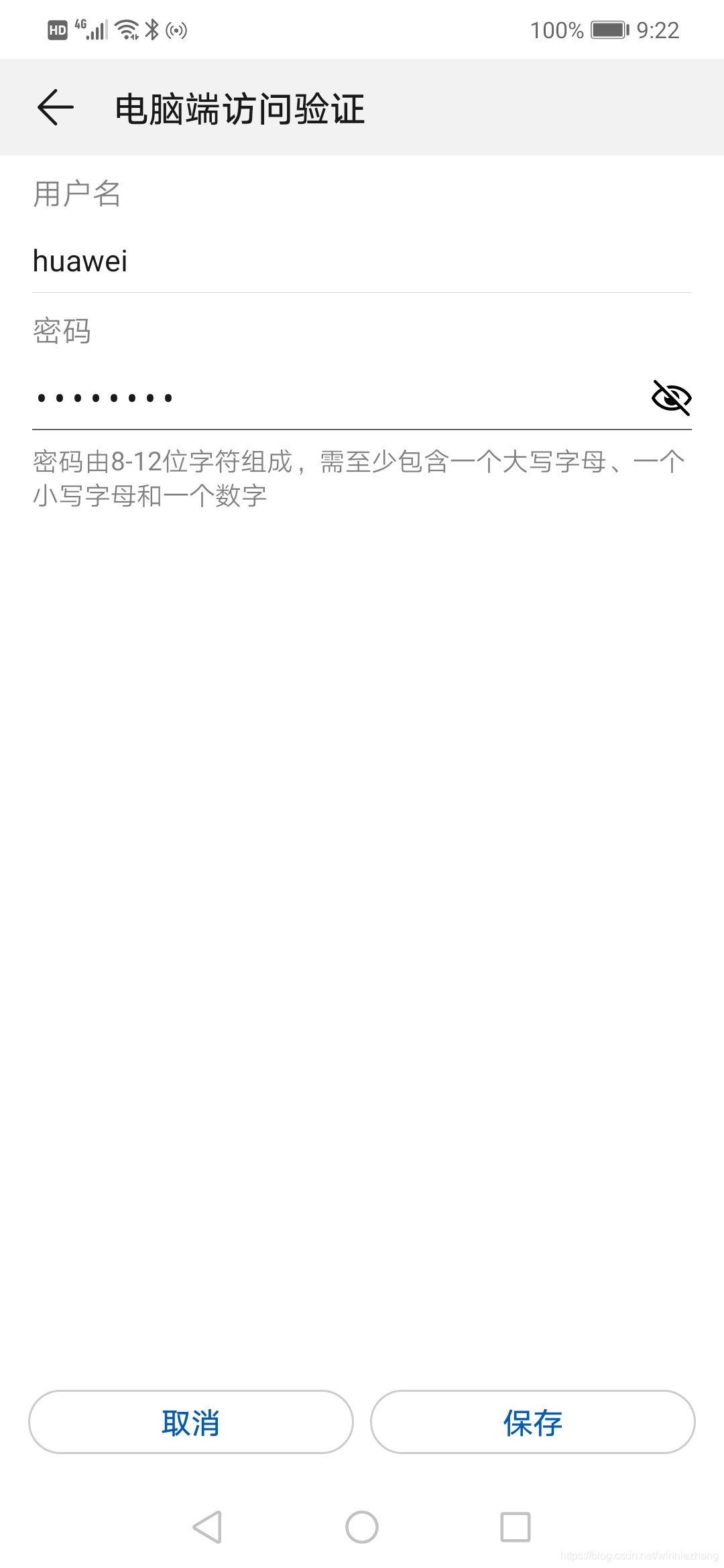Cancel with the 取消 button

[191, 1422]
